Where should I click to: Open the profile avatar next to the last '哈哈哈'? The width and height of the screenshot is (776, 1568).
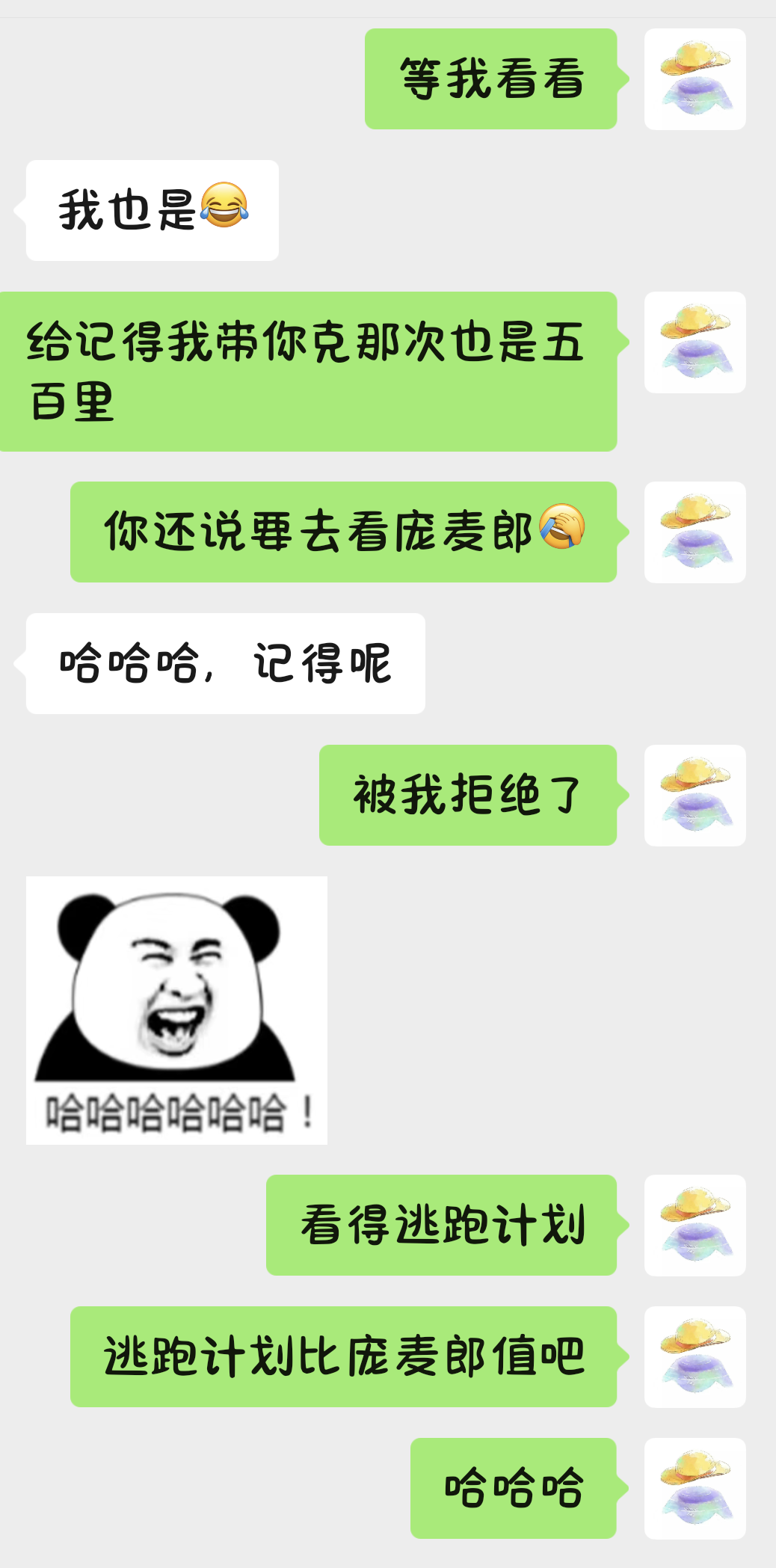coord(695,1488)
